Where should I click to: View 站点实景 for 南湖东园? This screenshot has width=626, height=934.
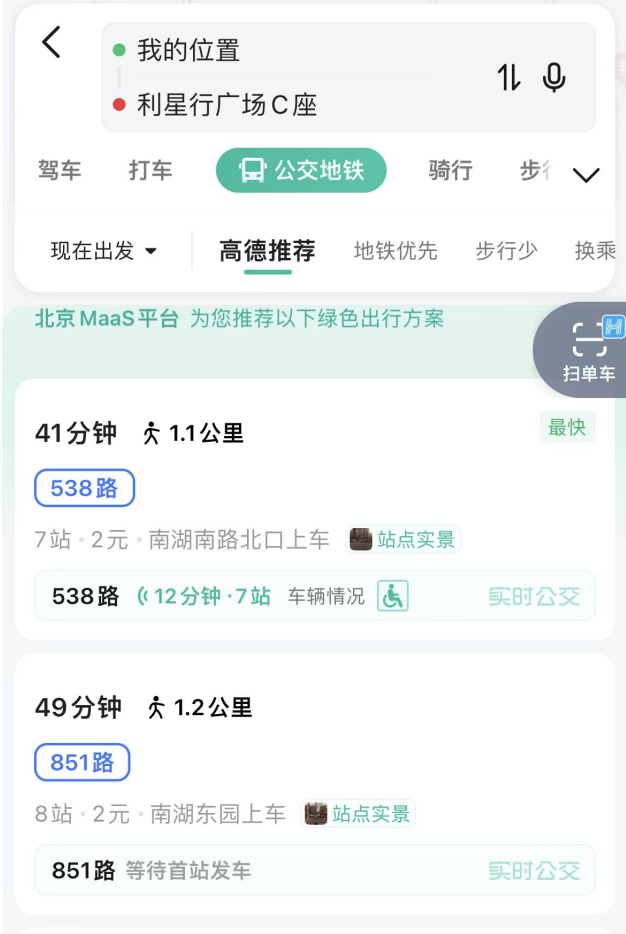(359, 814)
